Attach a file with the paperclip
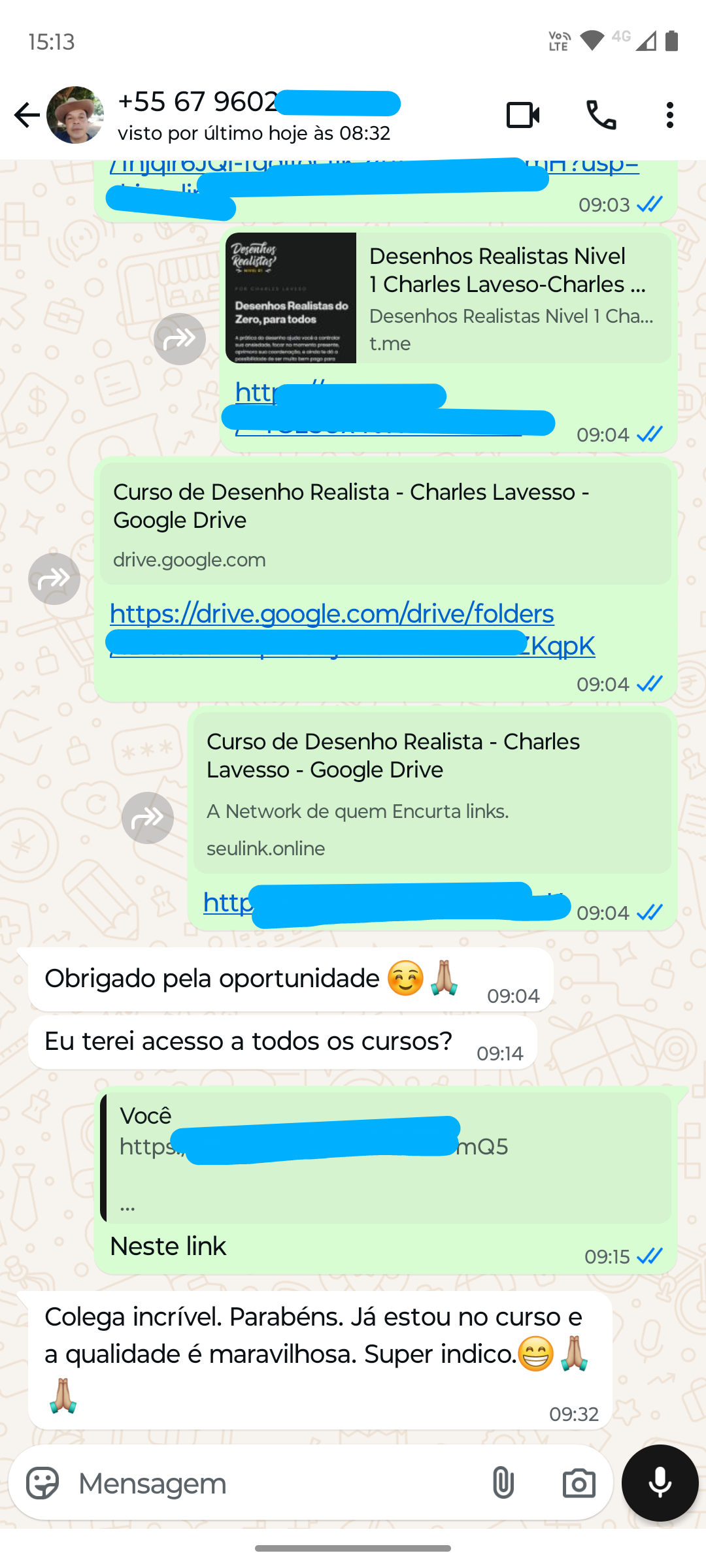Image resolution: width=706 pixels, height=1568 pixels. point(503,1483)
